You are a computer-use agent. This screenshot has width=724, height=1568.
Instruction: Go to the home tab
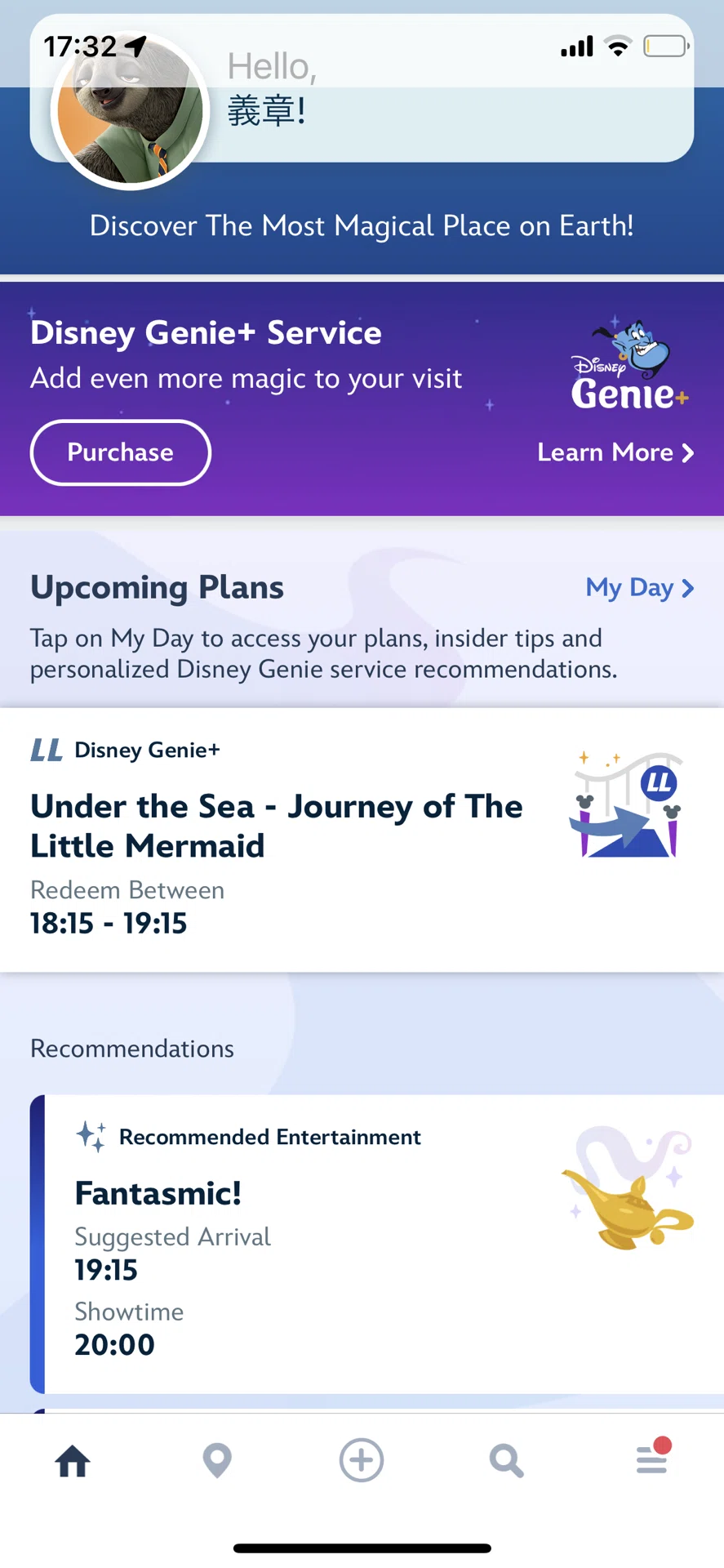click(73, 1461)
